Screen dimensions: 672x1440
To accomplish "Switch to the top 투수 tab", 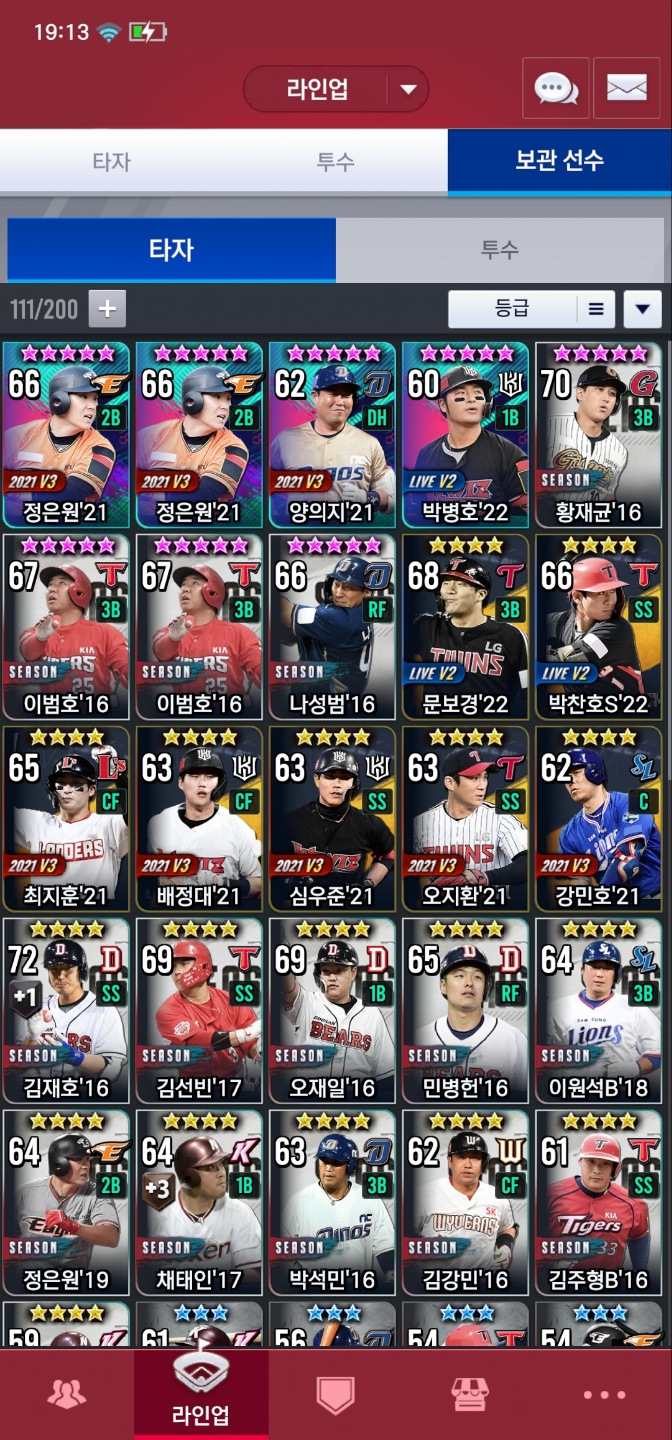I will tap(335, 161).
